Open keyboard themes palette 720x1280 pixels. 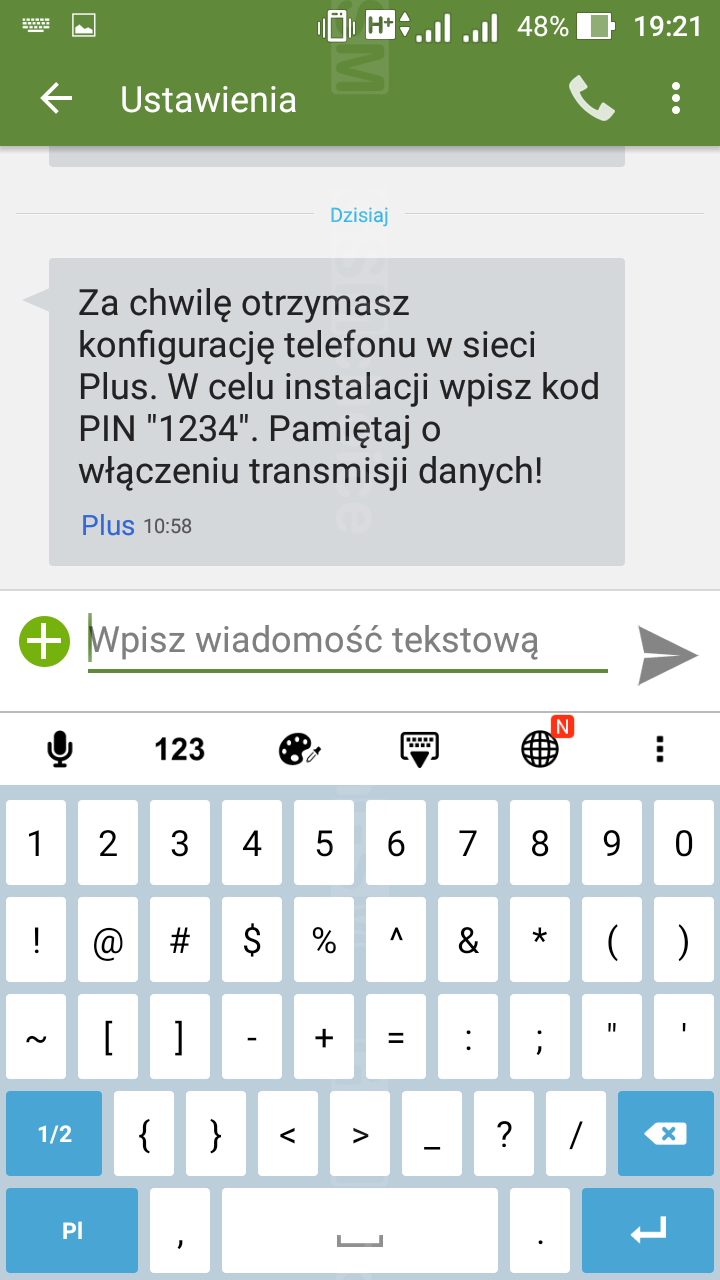pyautogui.click(x=299, y=749)
